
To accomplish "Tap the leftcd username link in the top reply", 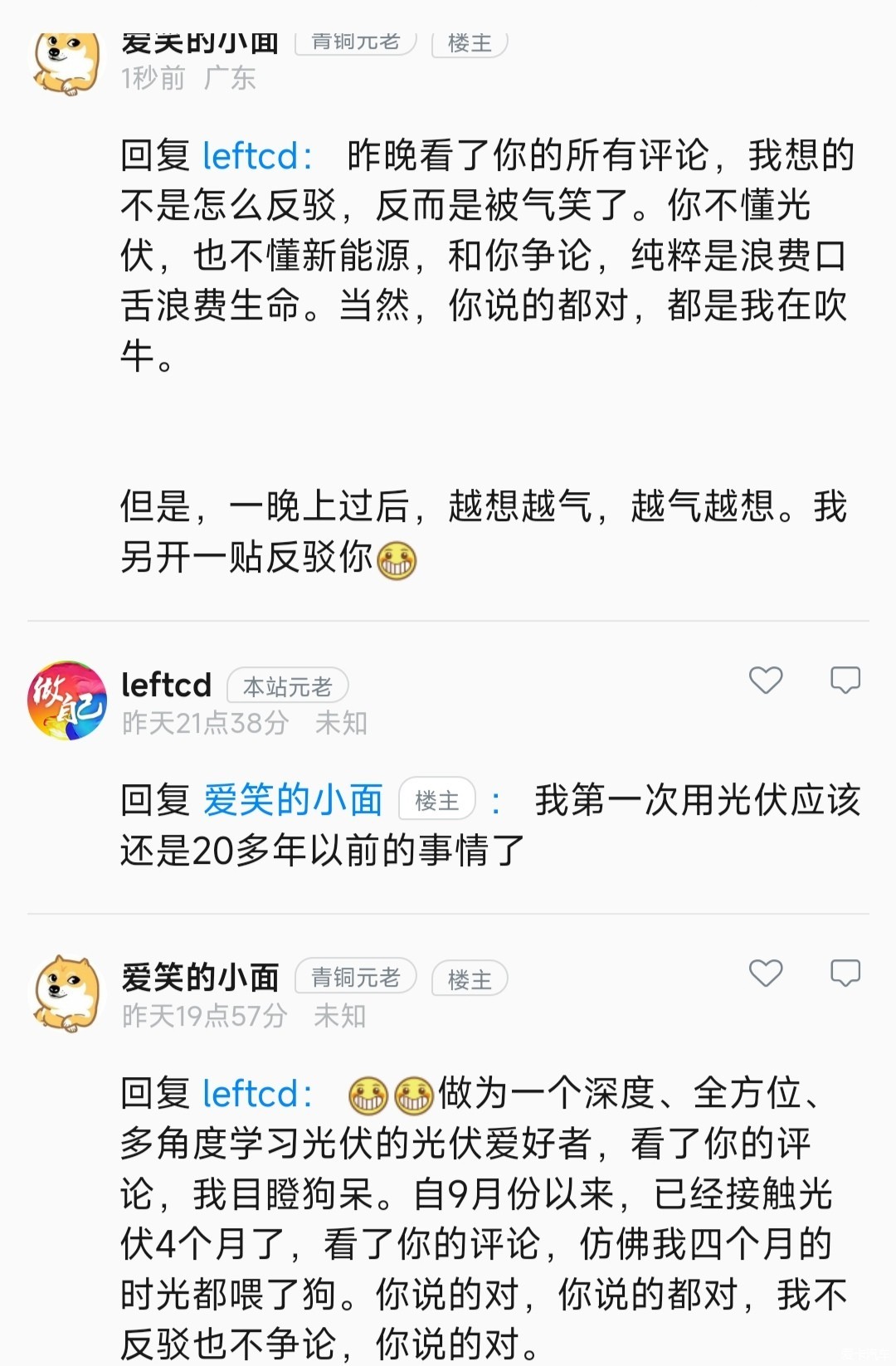I will pos(256,156).
